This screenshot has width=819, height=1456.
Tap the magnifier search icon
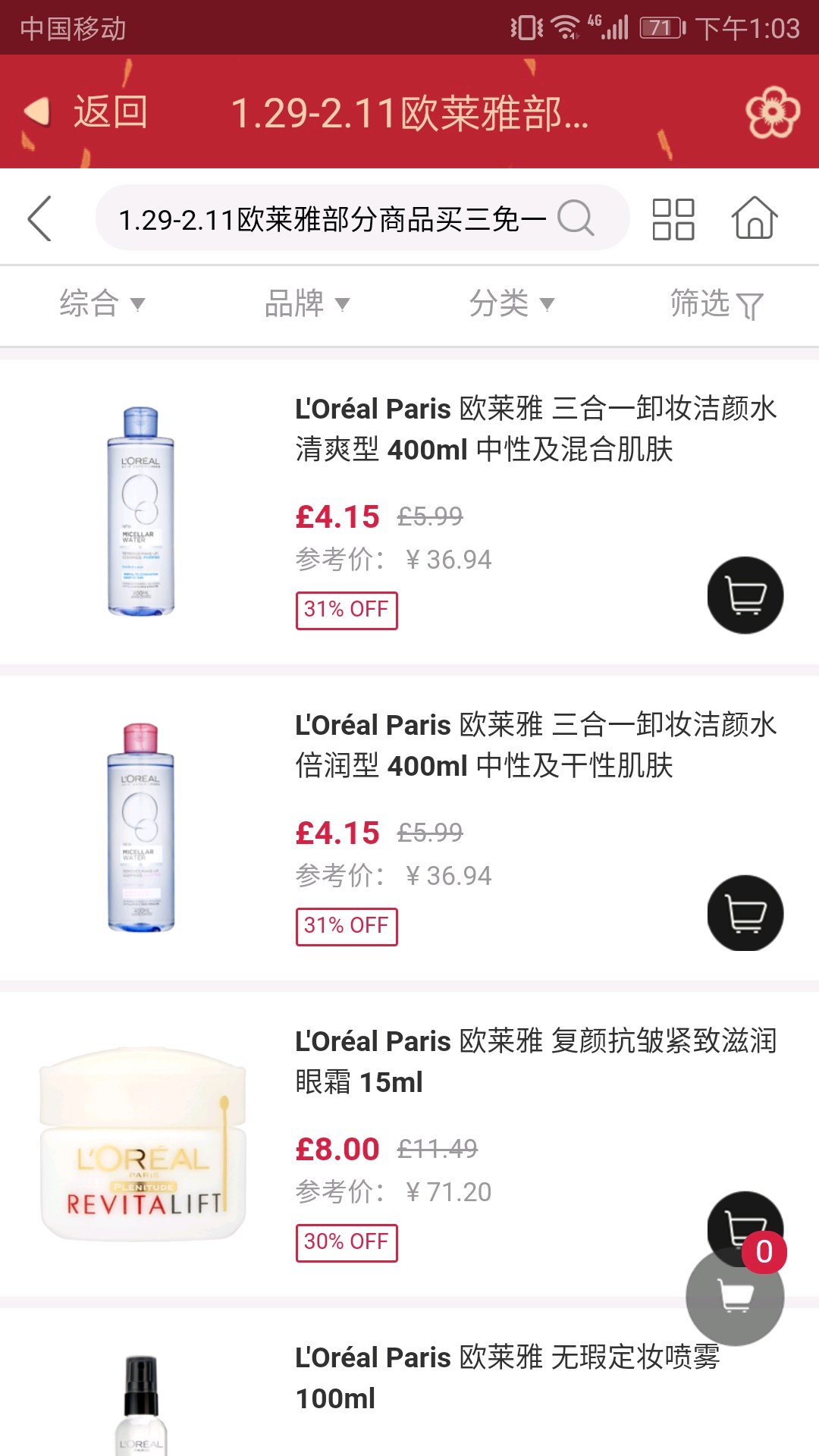576,219
